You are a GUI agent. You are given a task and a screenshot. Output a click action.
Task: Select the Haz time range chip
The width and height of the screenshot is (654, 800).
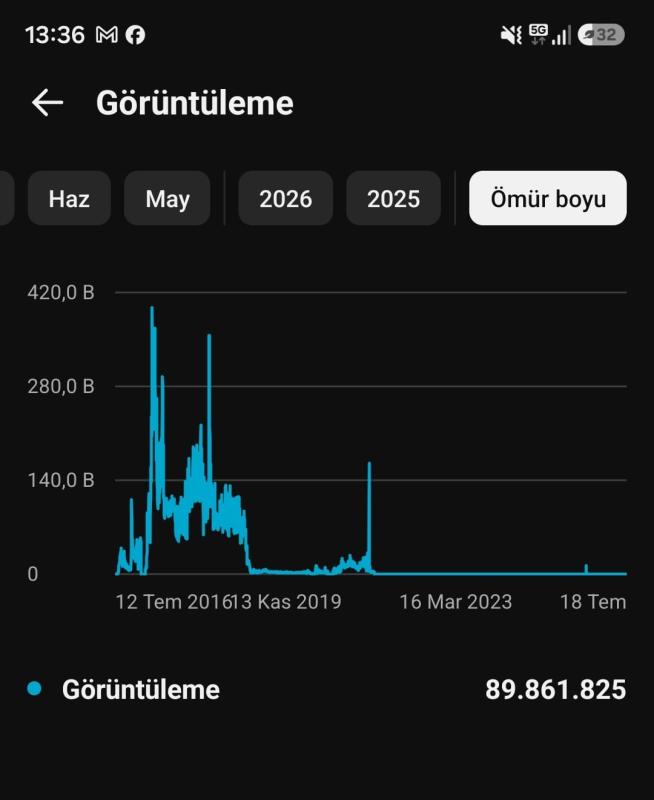69,198
